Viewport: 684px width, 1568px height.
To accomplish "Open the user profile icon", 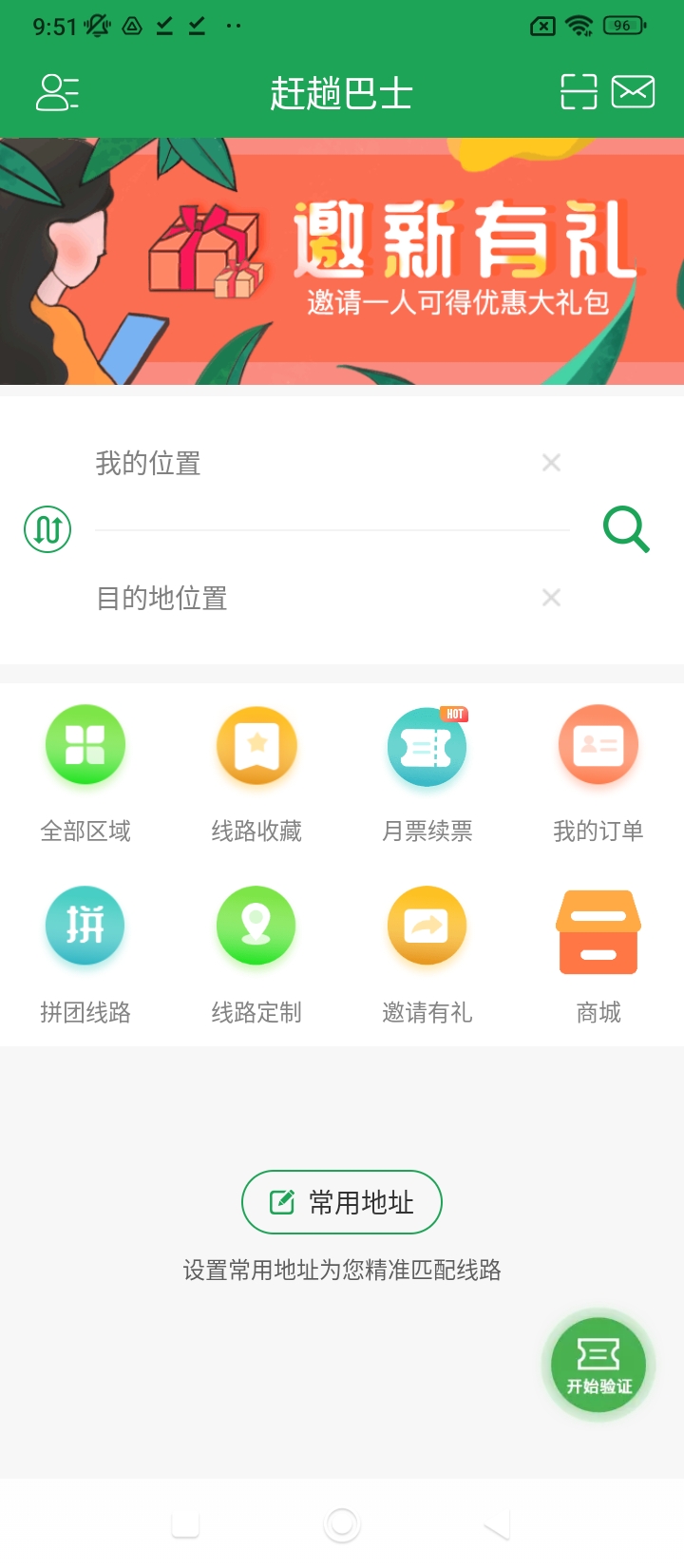I will click(57, 92).
